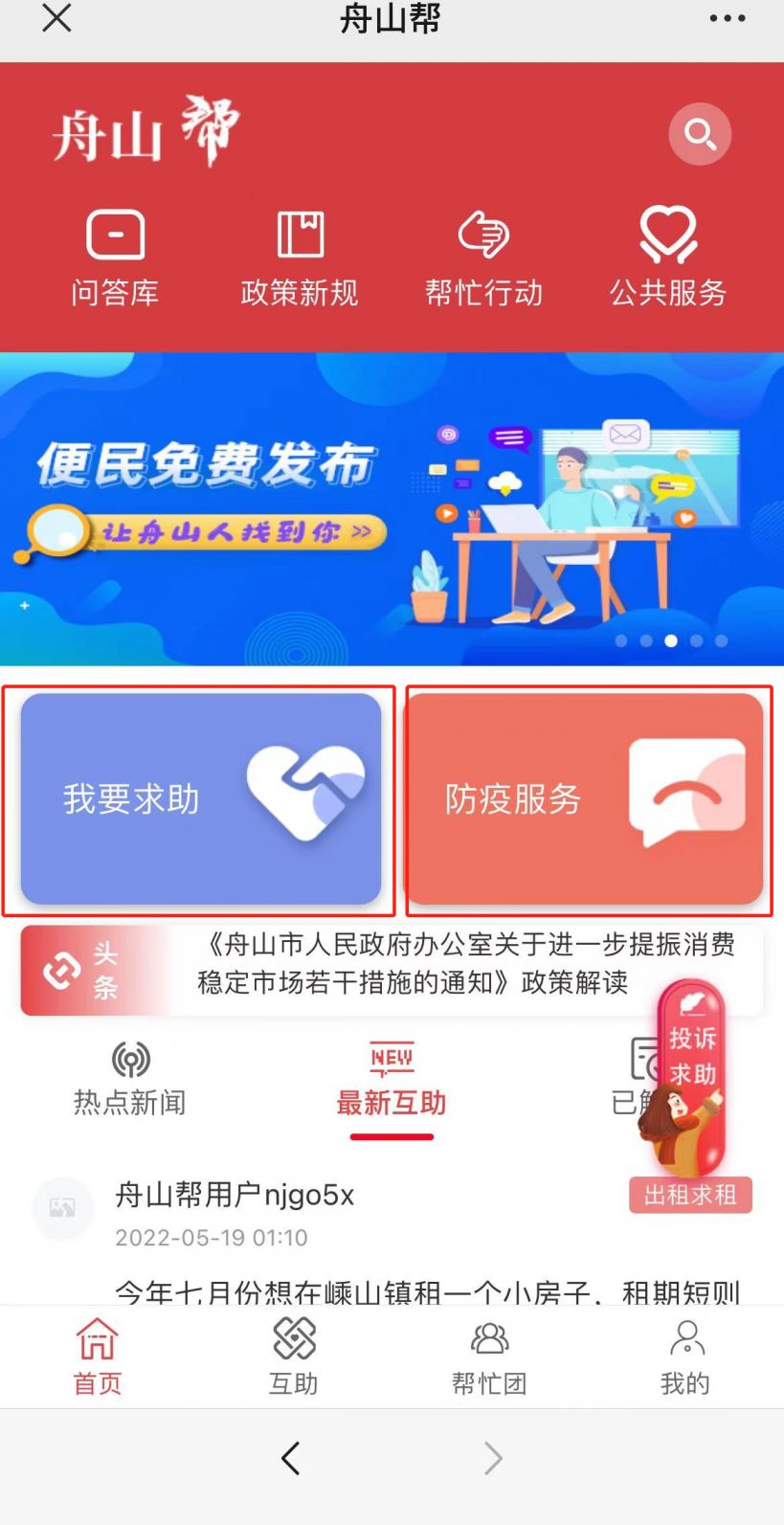Tap the browser back arrow
Image resolution: width=784 pixels, height=1525 pixels.
[x=291, y=1458]
